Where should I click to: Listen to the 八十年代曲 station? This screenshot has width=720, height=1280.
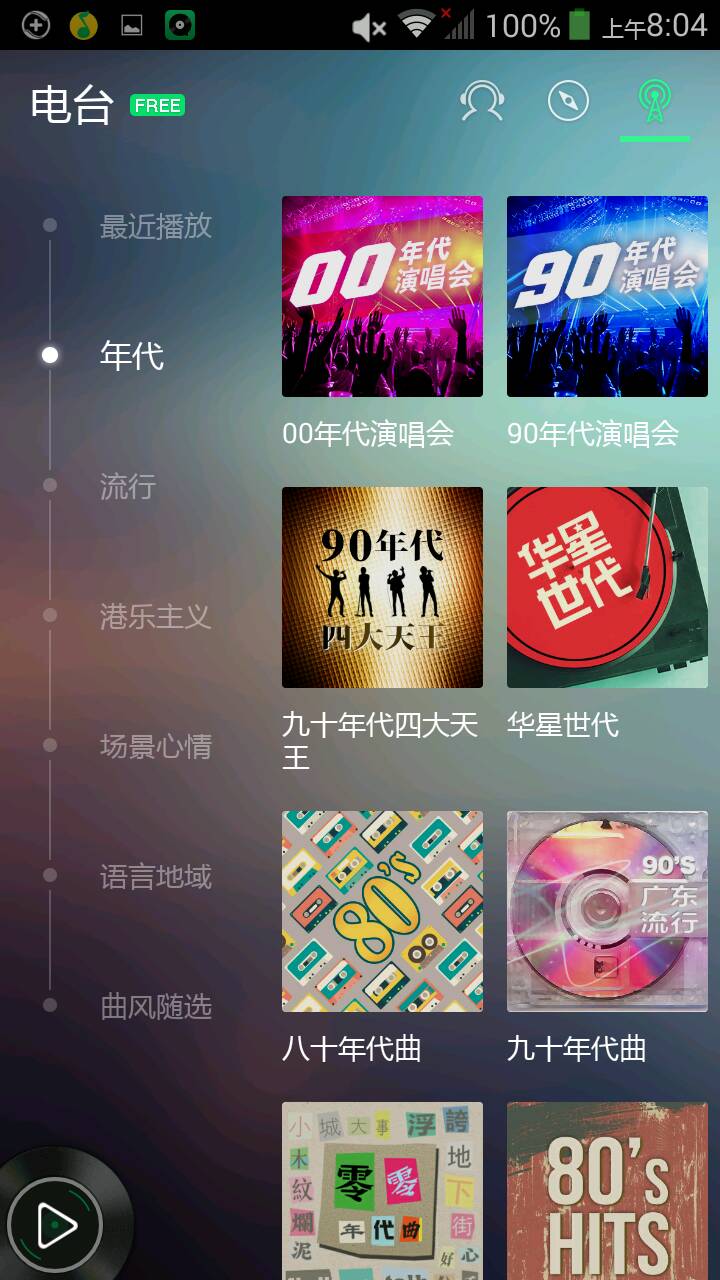382,911
